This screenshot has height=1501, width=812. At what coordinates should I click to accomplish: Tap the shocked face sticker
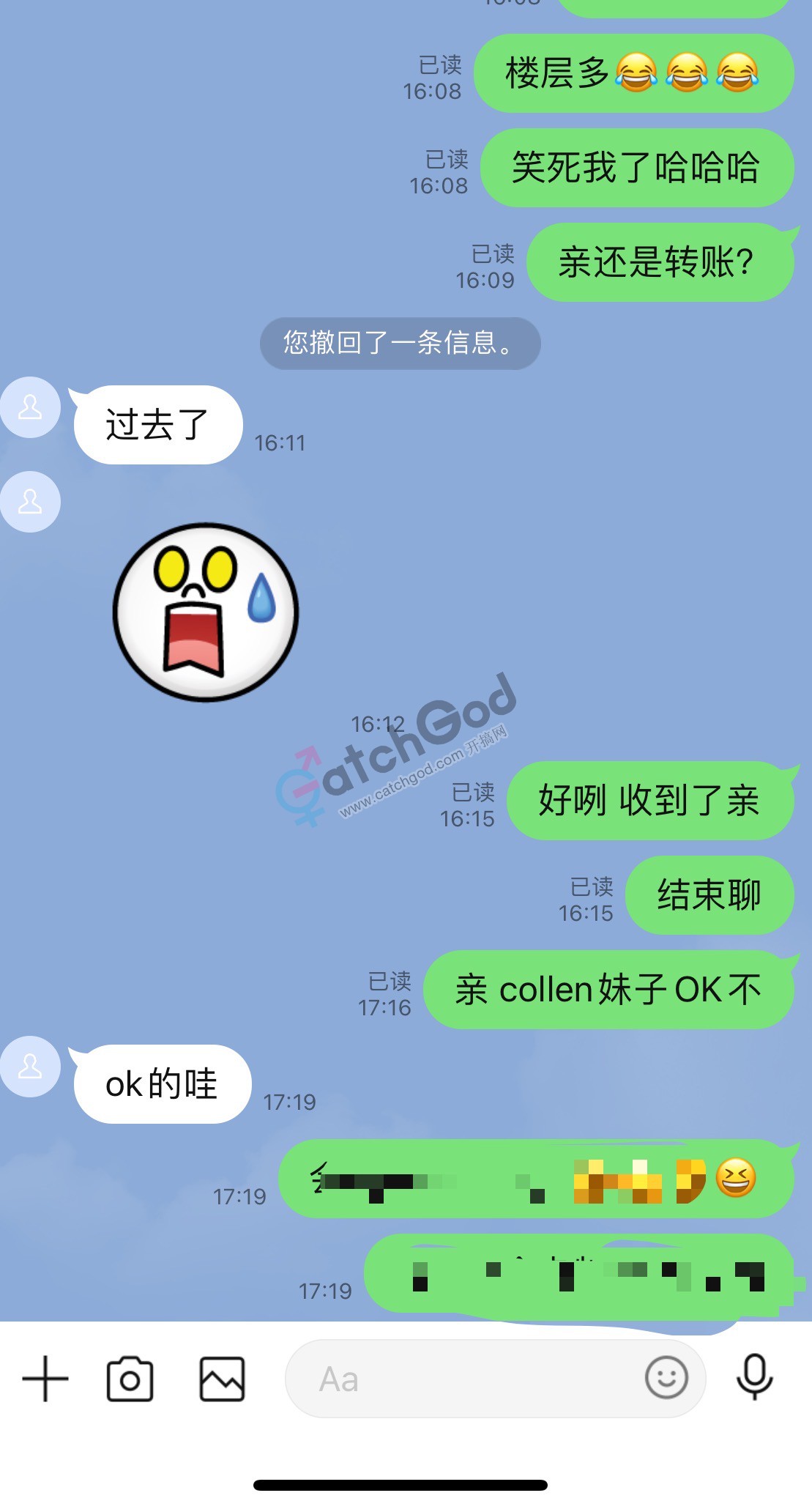206,612
